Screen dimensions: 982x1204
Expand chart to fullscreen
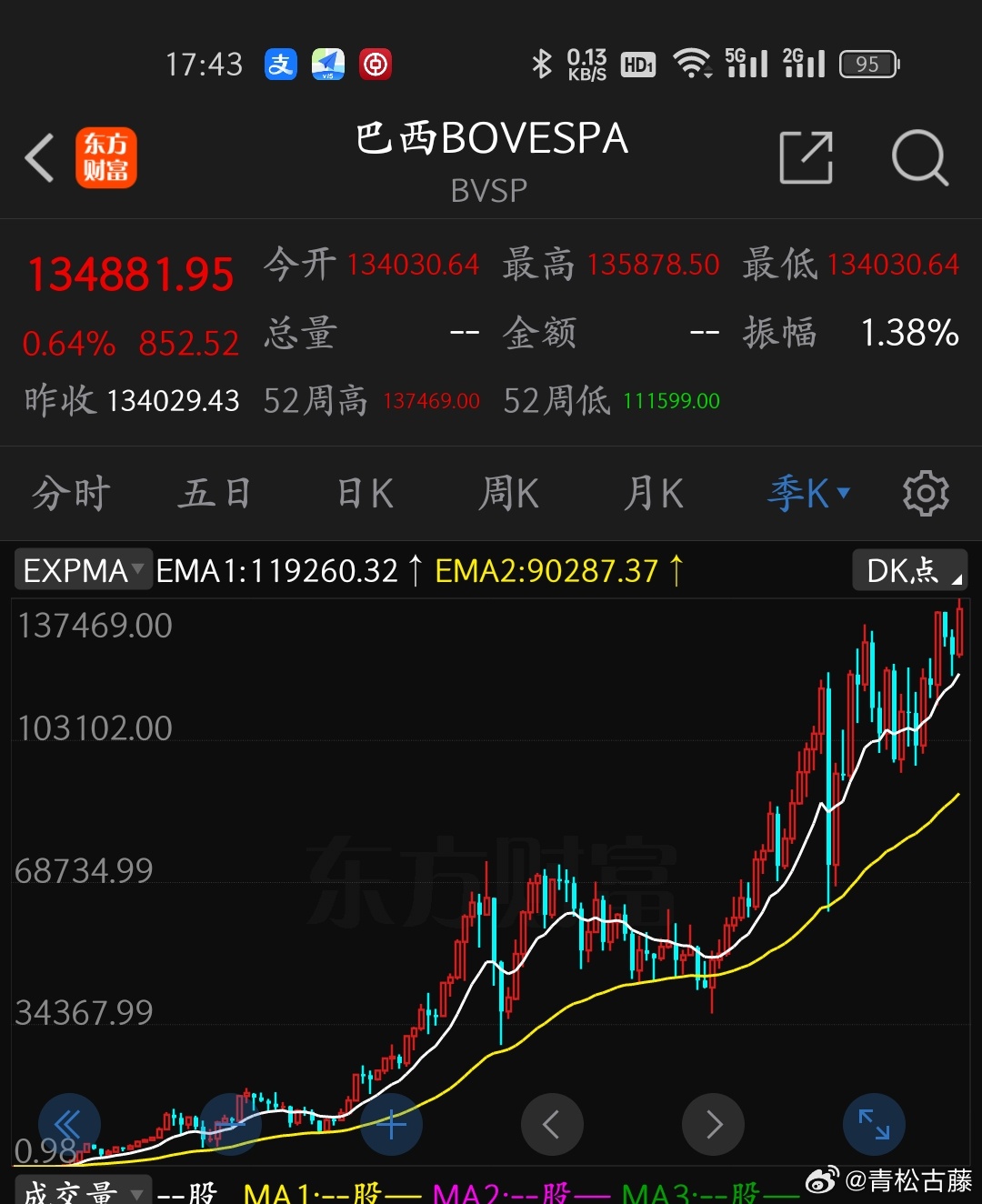(874, 1125)
